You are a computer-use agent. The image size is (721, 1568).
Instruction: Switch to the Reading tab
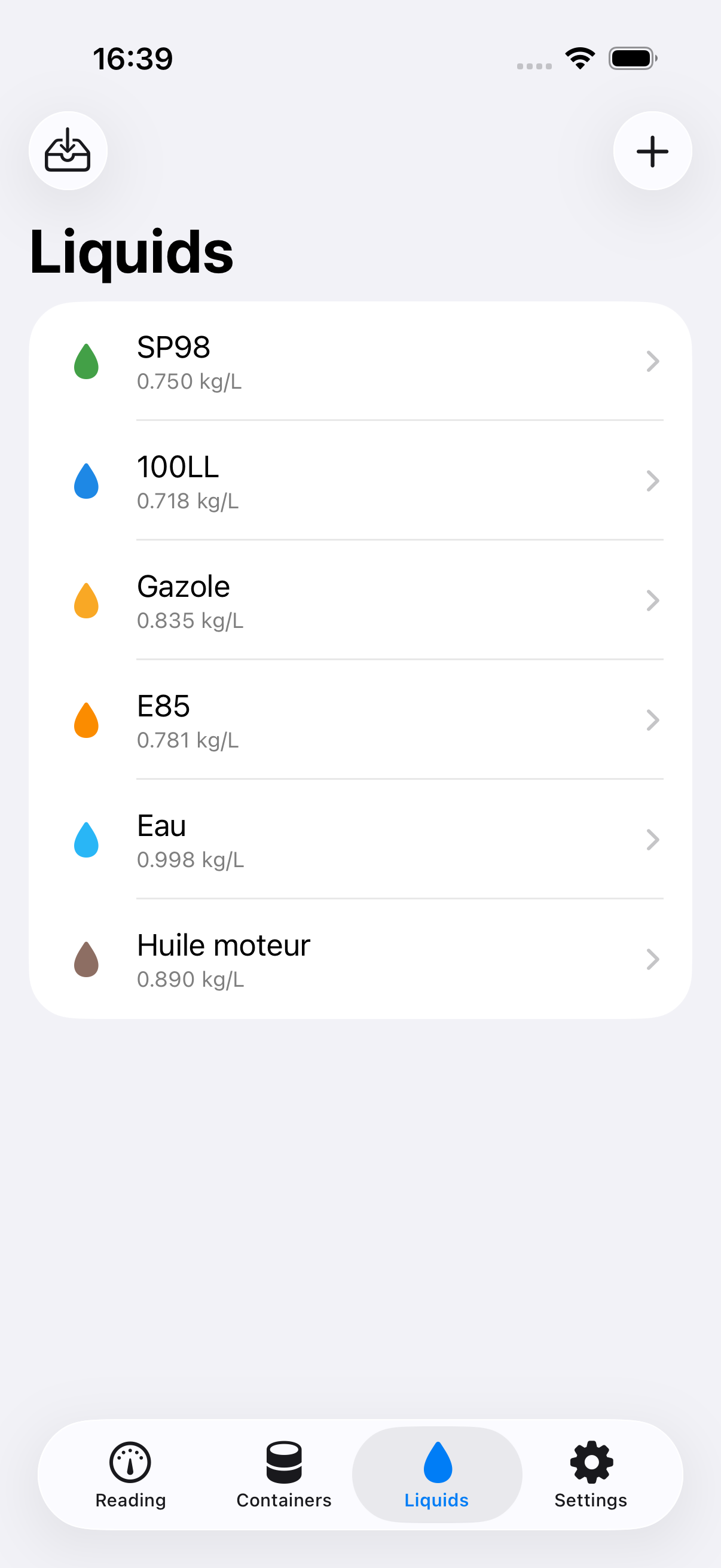130,1475
